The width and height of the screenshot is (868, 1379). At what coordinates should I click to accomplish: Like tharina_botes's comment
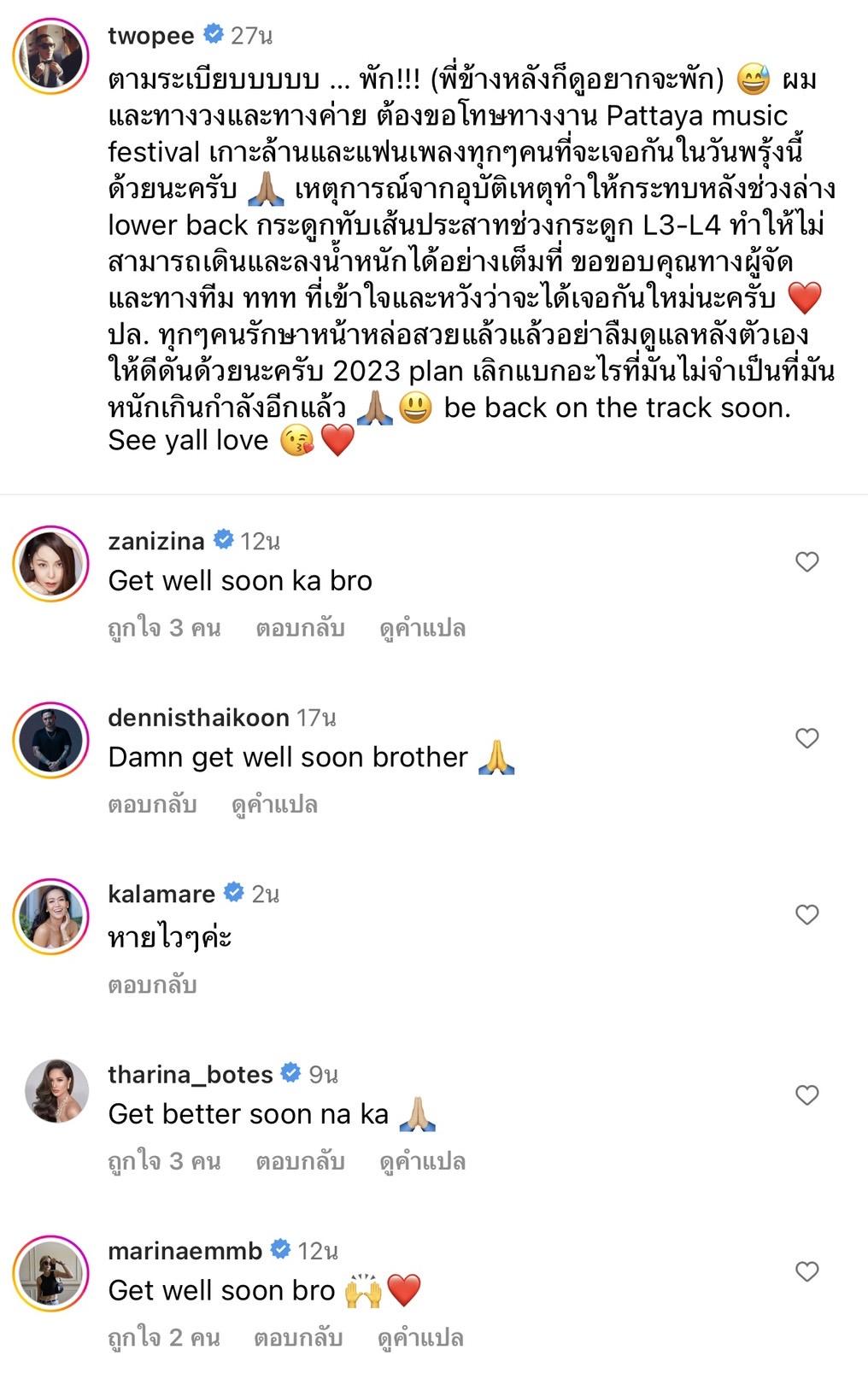click(x=806, y=1095)
